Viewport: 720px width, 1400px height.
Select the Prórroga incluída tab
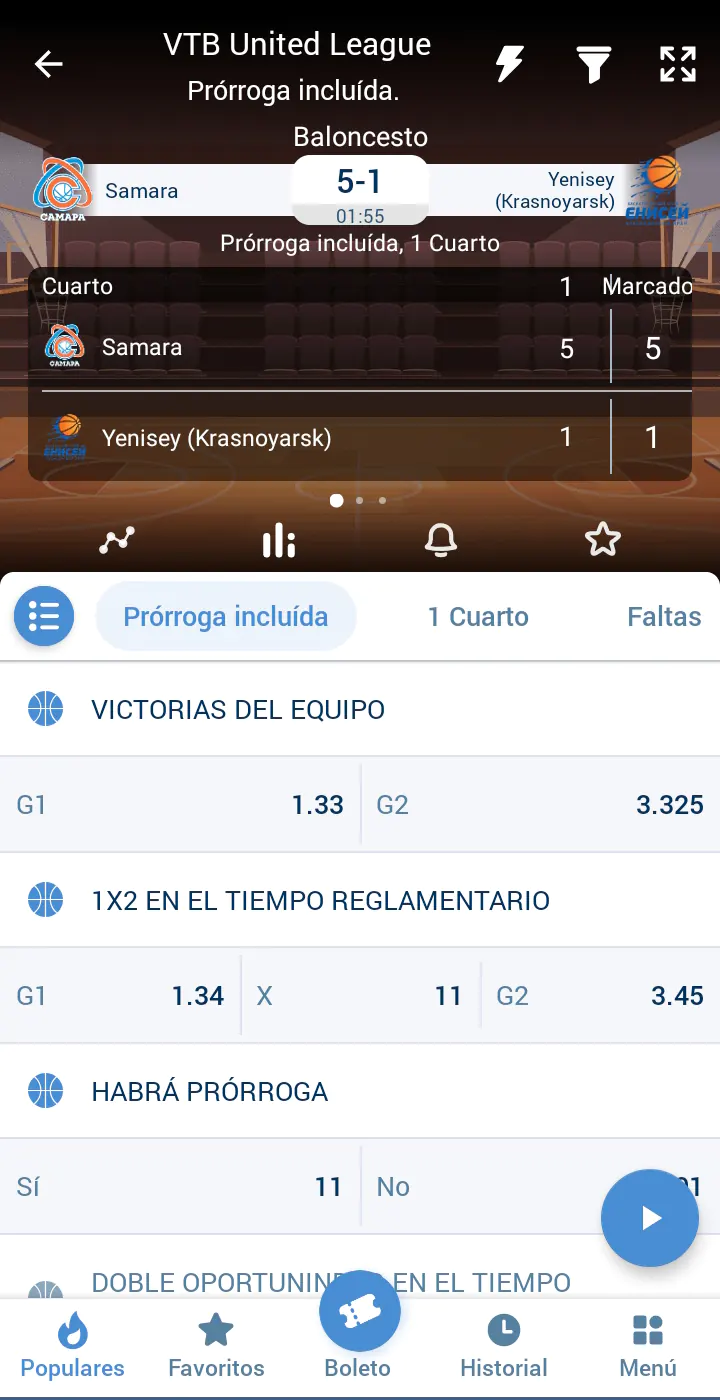click(226, 616)
